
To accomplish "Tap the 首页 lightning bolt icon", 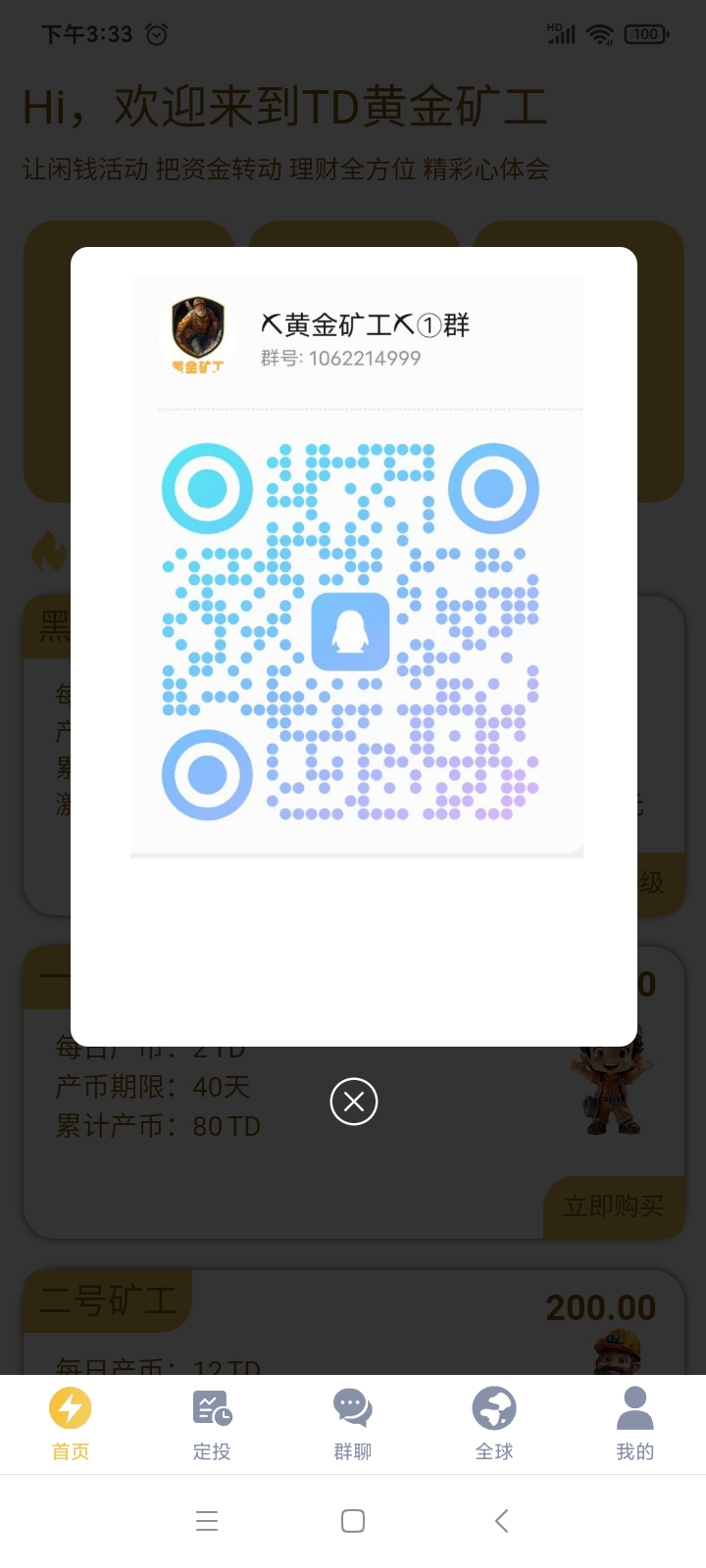I will (x=70, y=1408).
